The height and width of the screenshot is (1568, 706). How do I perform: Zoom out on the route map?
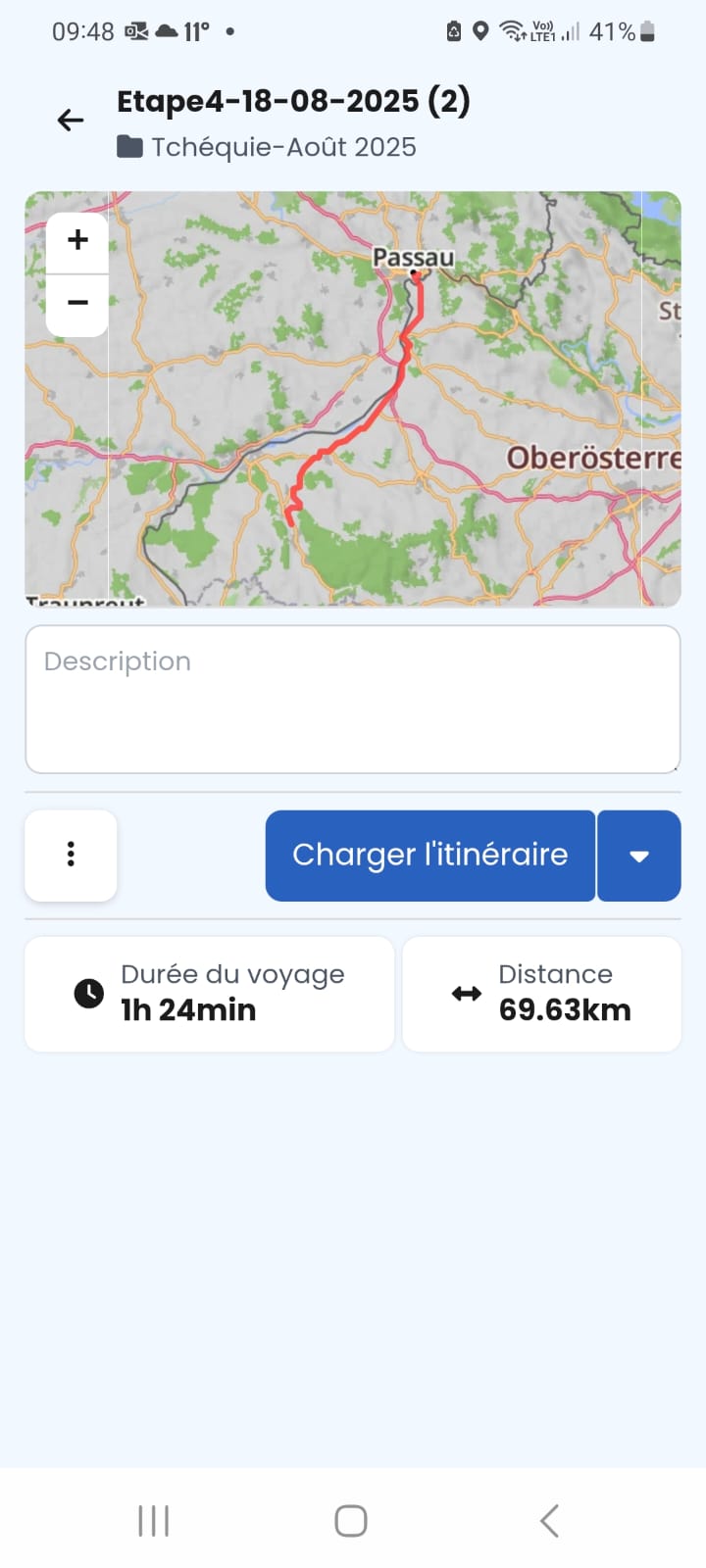[x=77, y=304]
